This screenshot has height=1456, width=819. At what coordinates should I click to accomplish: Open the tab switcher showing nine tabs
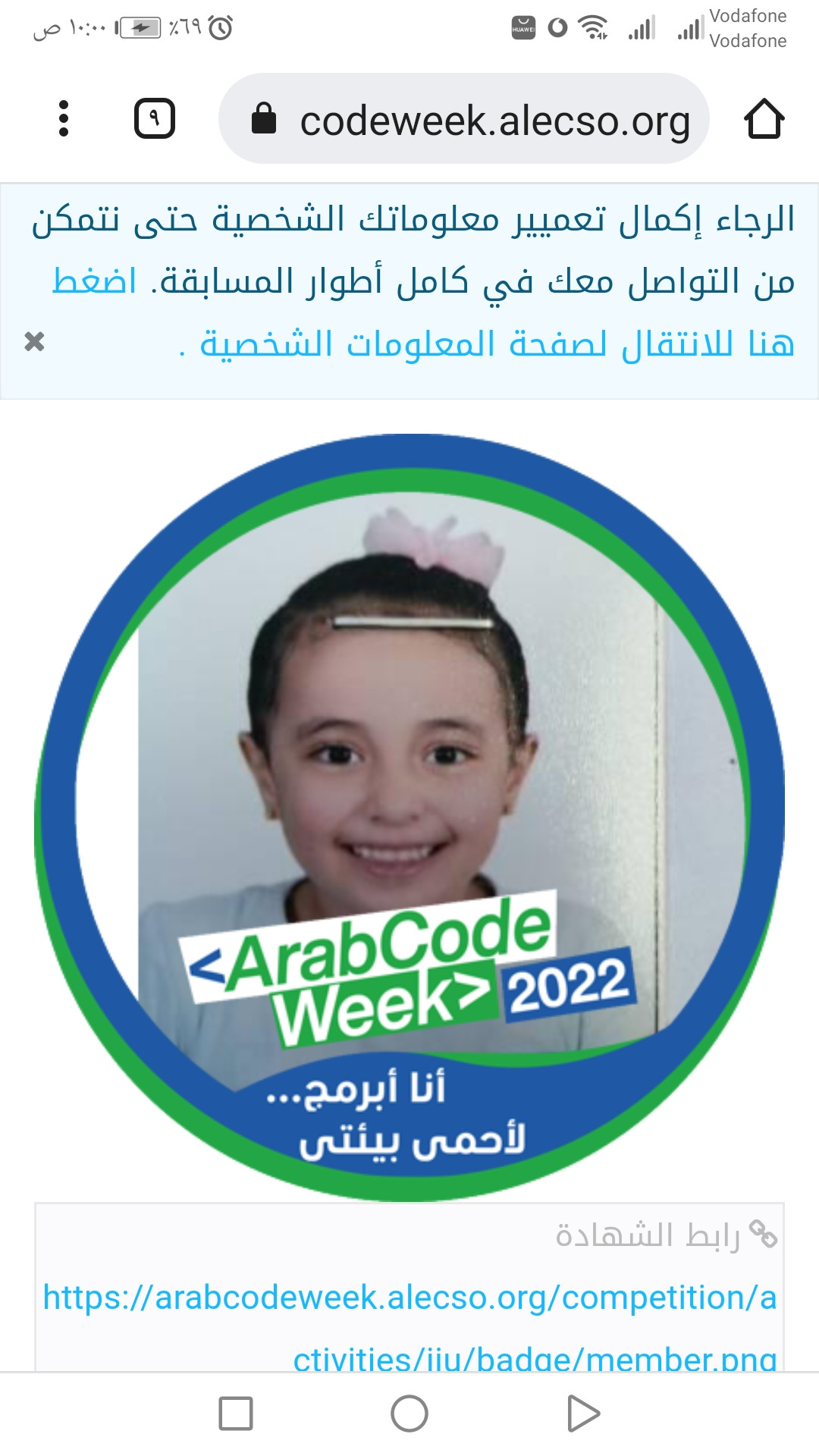(x=155, y=118)
